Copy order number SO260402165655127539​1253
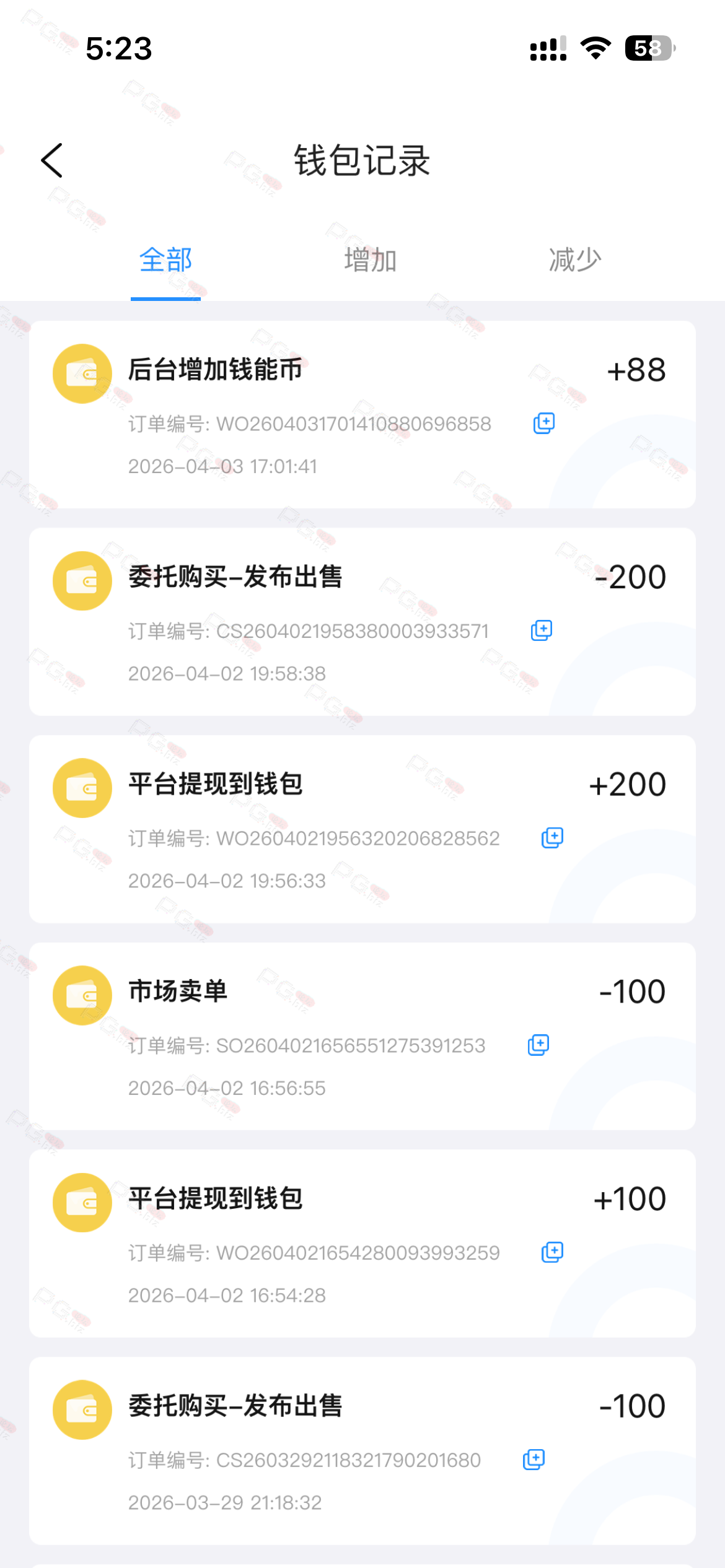Image resolution: width=725 pixels, height=1568 pixels. click(x=538, y=1045)
